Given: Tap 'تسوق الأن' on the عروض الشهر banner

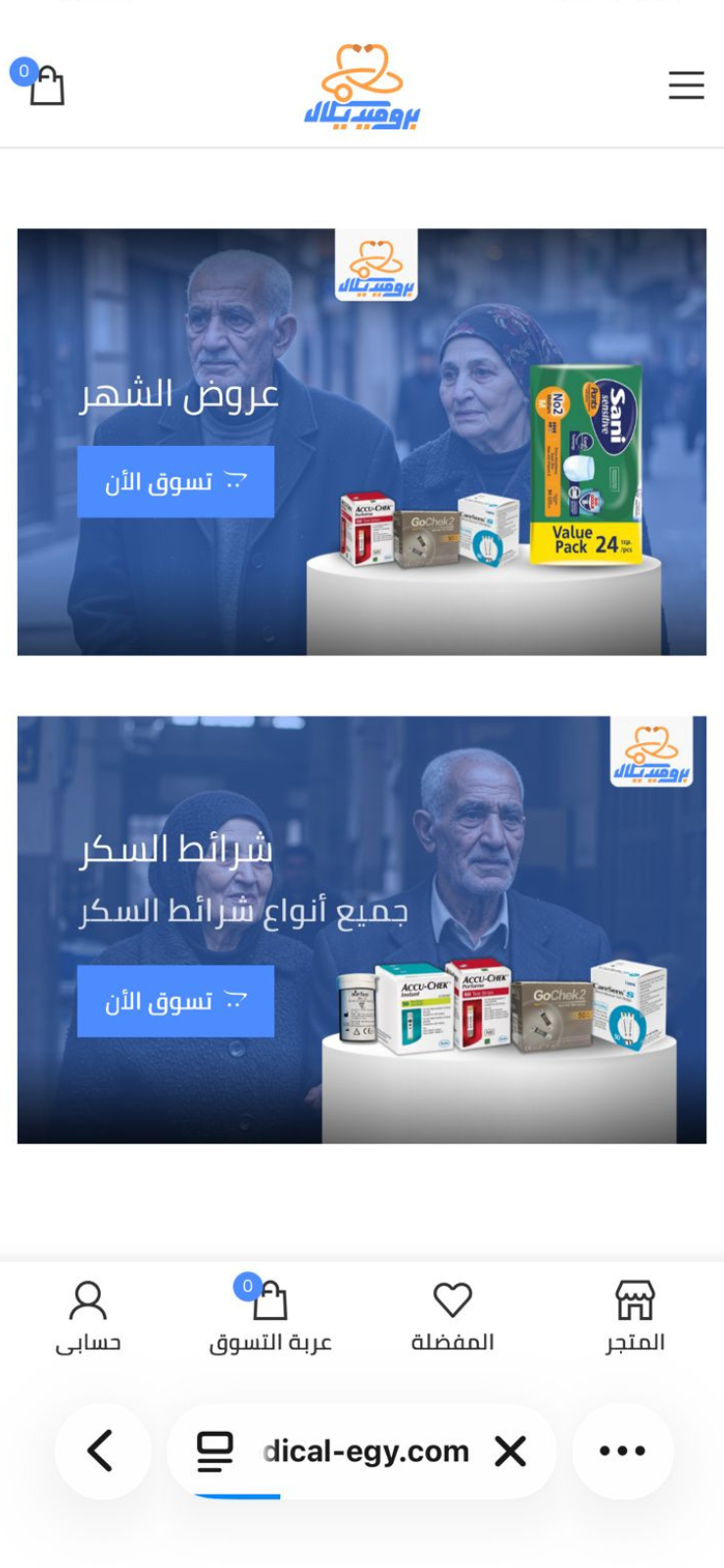Looking at the screenshot, I should click(x=175, y=481).
